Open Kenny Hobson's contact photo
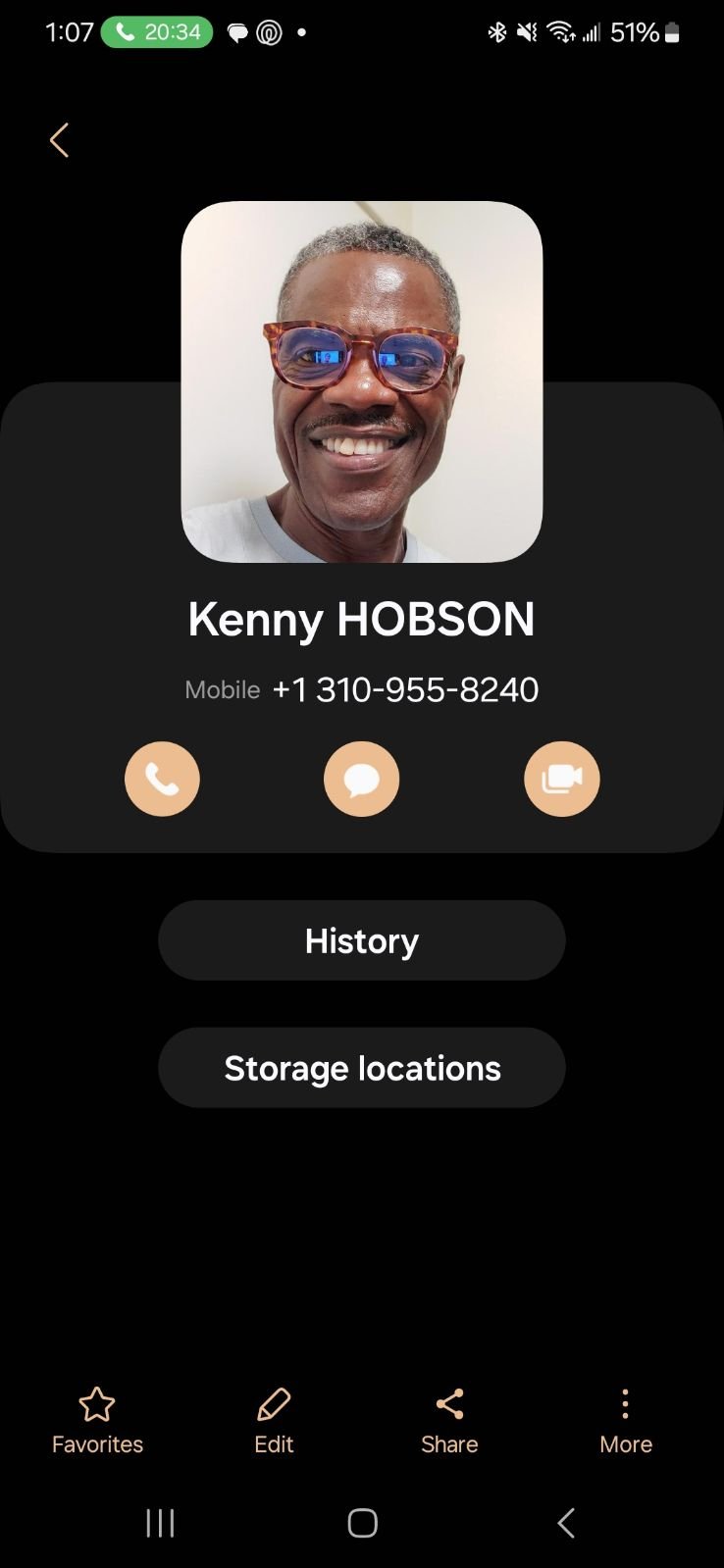Screen dimensions: 724x1568 coord(361,381)
